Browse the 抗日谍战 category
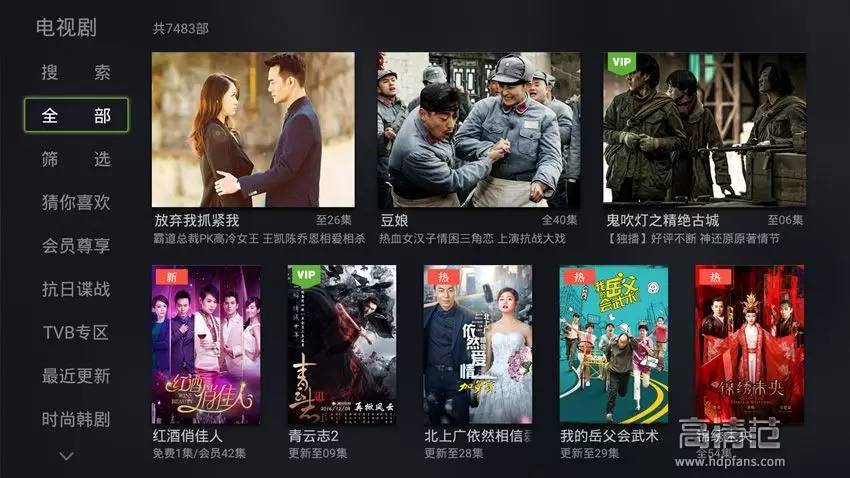Screen dimensions: 850x478 76,289
